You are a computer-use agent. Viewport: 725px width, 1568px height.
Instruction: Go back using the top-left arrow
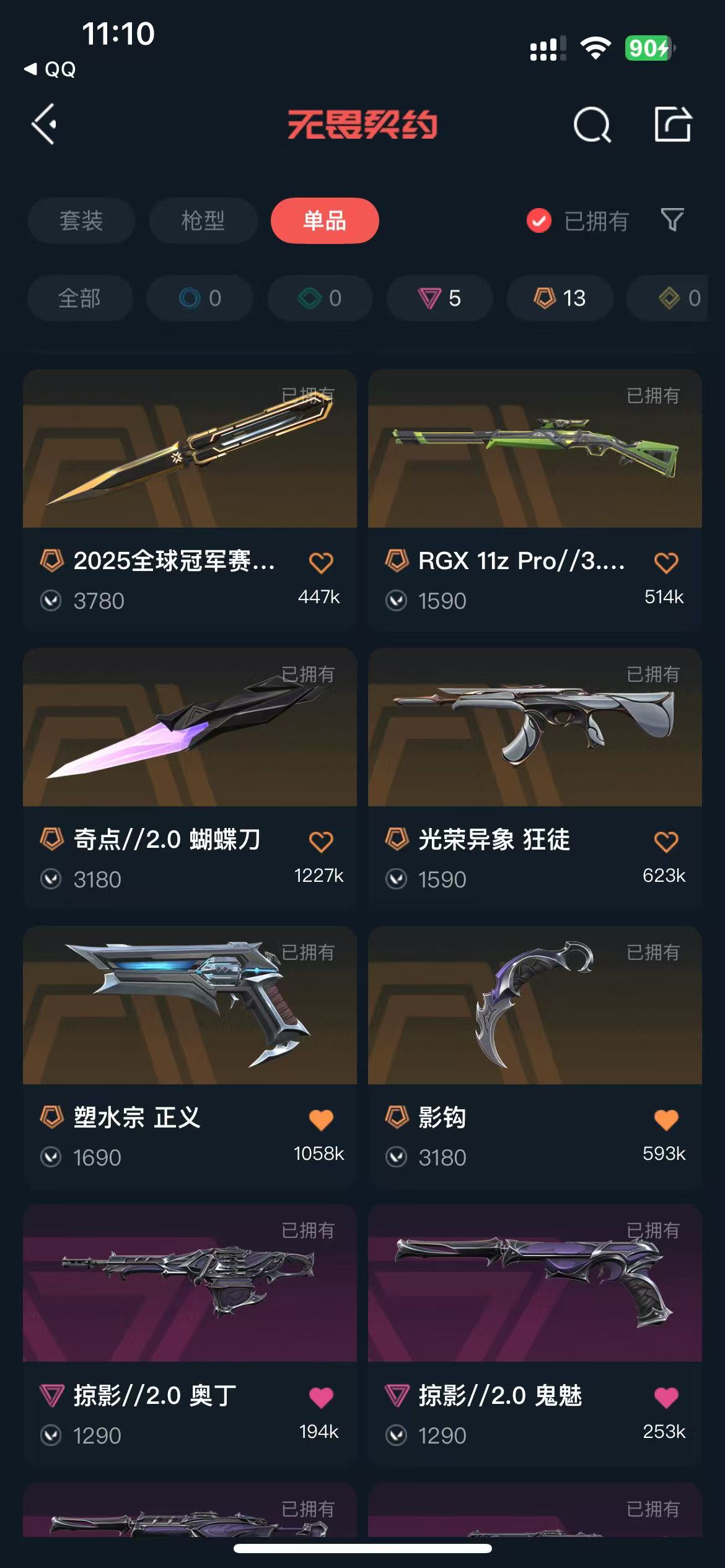[45, 124]
